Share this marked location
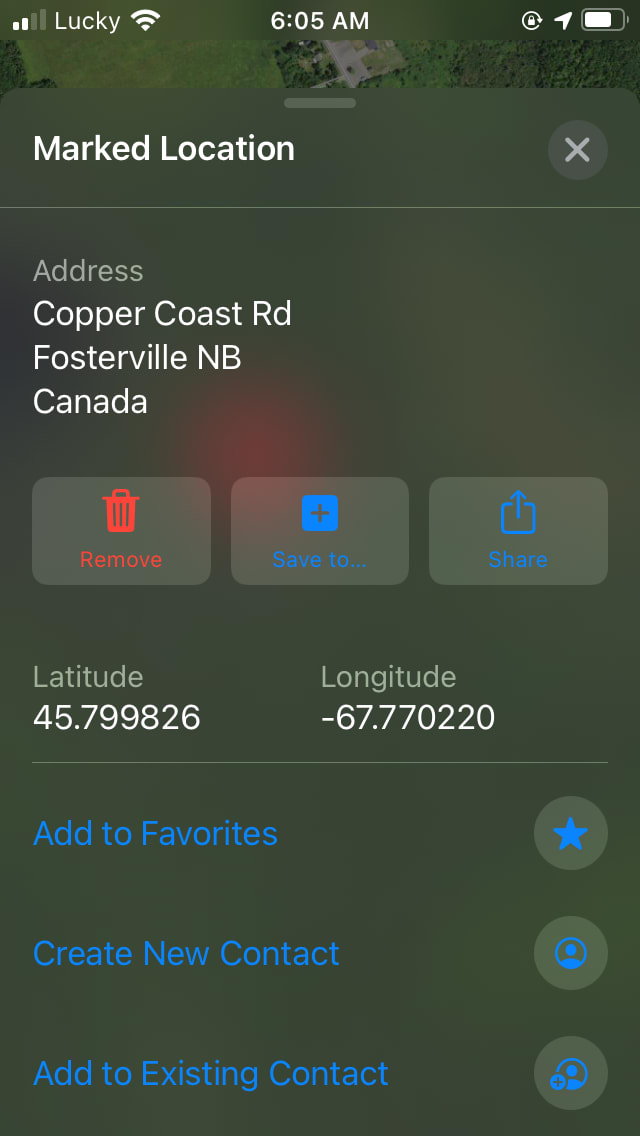 [x=518, y=531]
